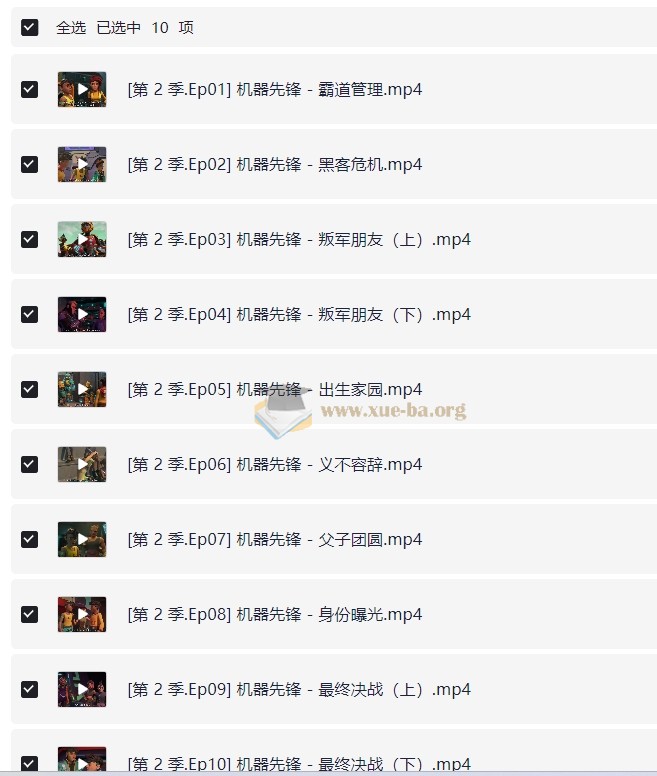
Task: Uncheck the Ep08 身份曝光 checkbox
Action: click(30, 614)
